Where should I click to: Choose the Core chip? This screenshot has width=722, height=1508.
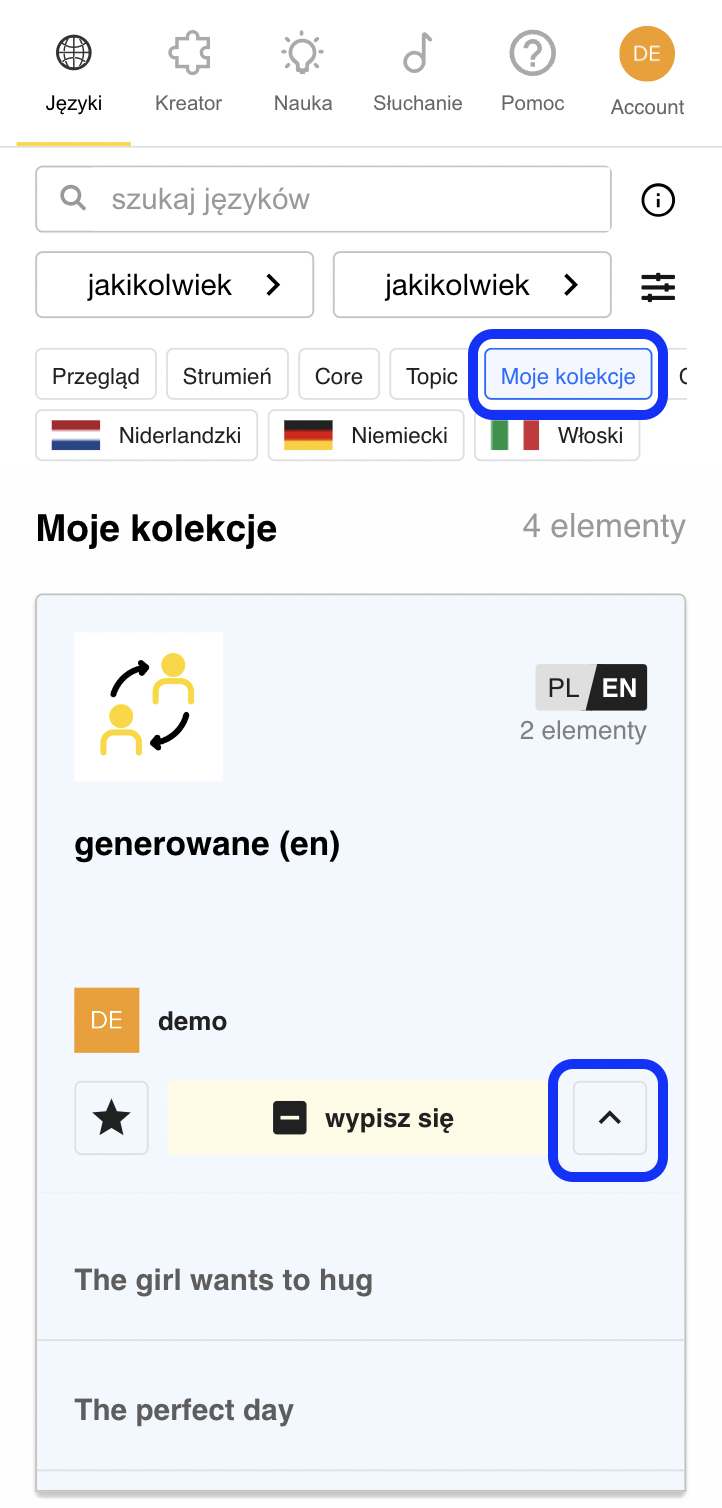[x=339, y=376]
